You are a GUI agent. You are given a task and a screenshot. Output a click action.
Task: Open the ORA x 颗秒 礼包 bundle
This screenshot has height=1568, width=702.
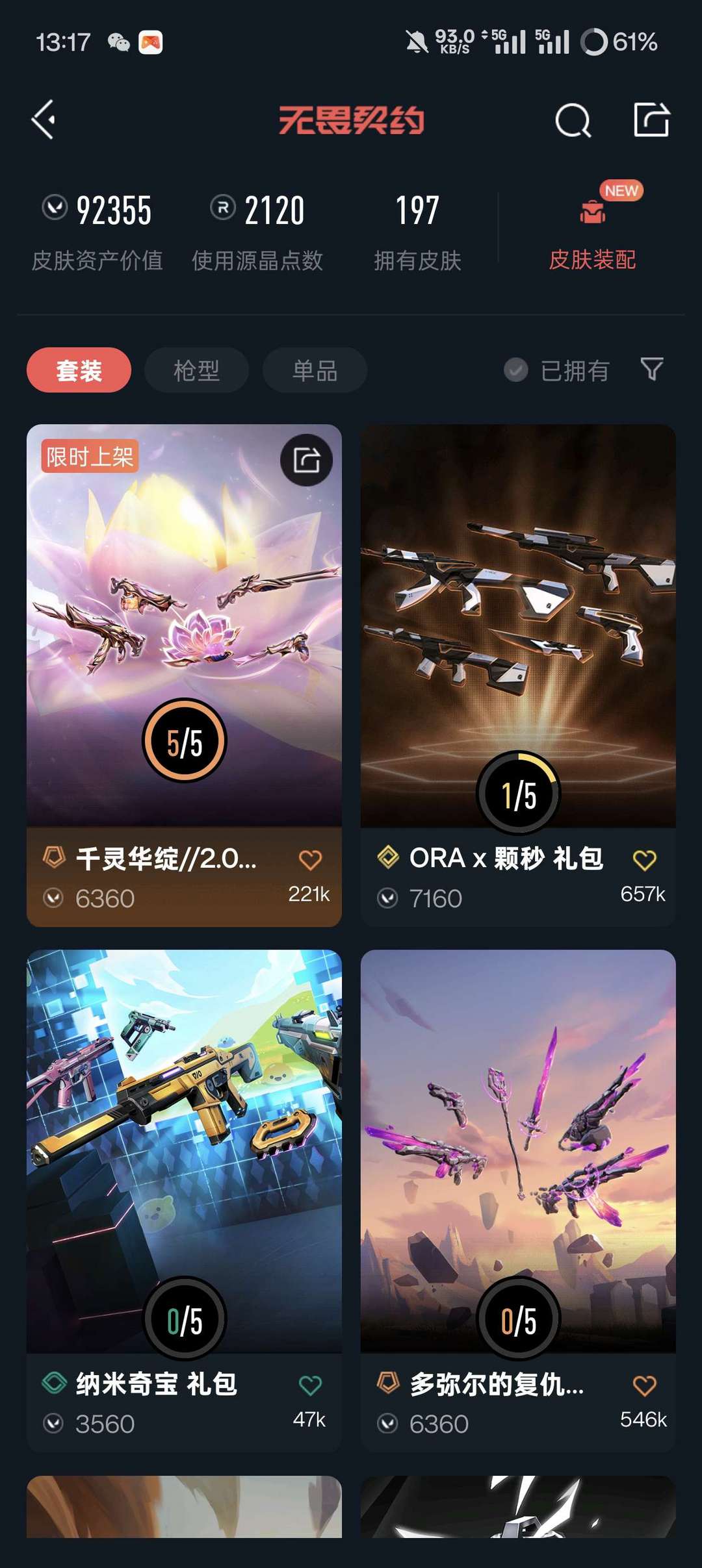518,624
